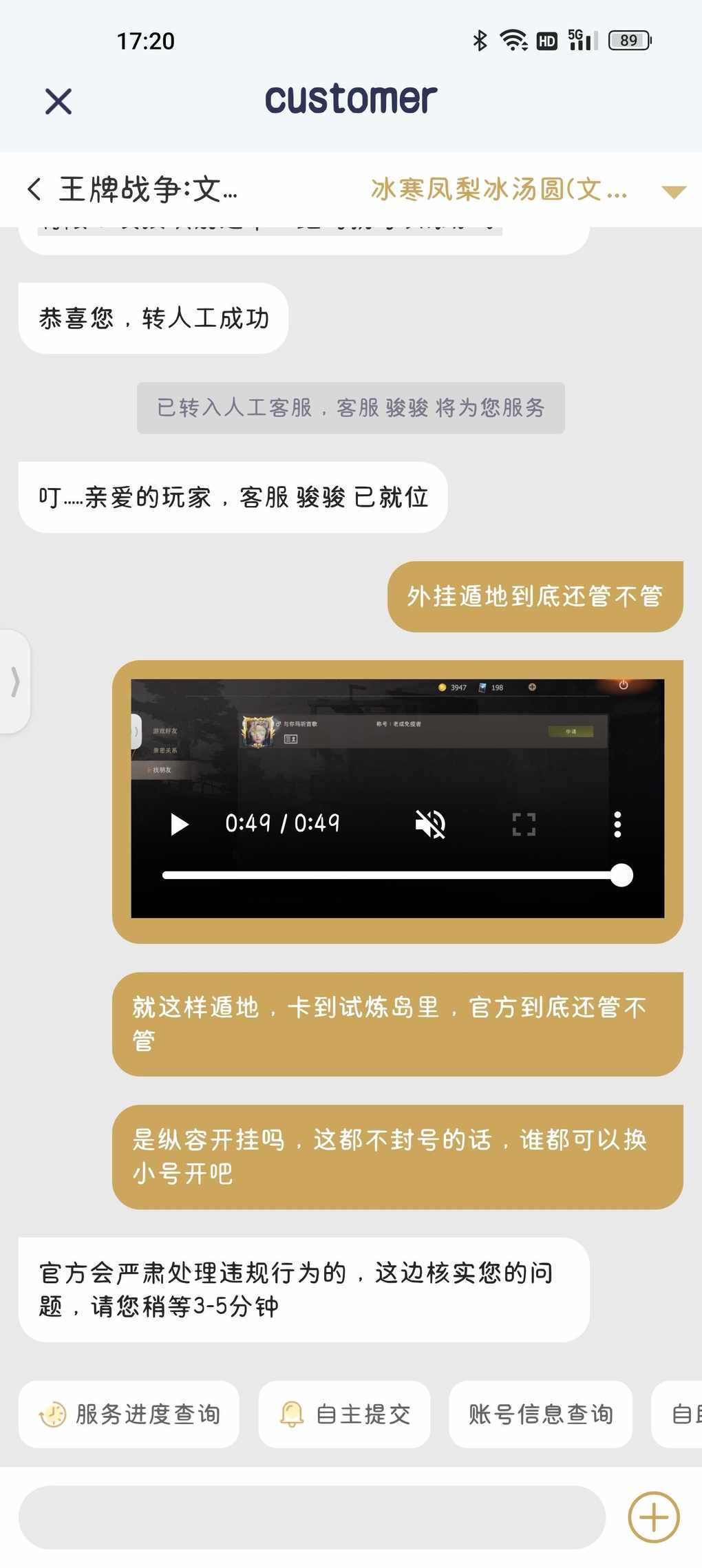Image resolution: width=702 pixels, height=1568 pixels.
Task: Unmute the video sound
Action: click(x=430, y=824)
